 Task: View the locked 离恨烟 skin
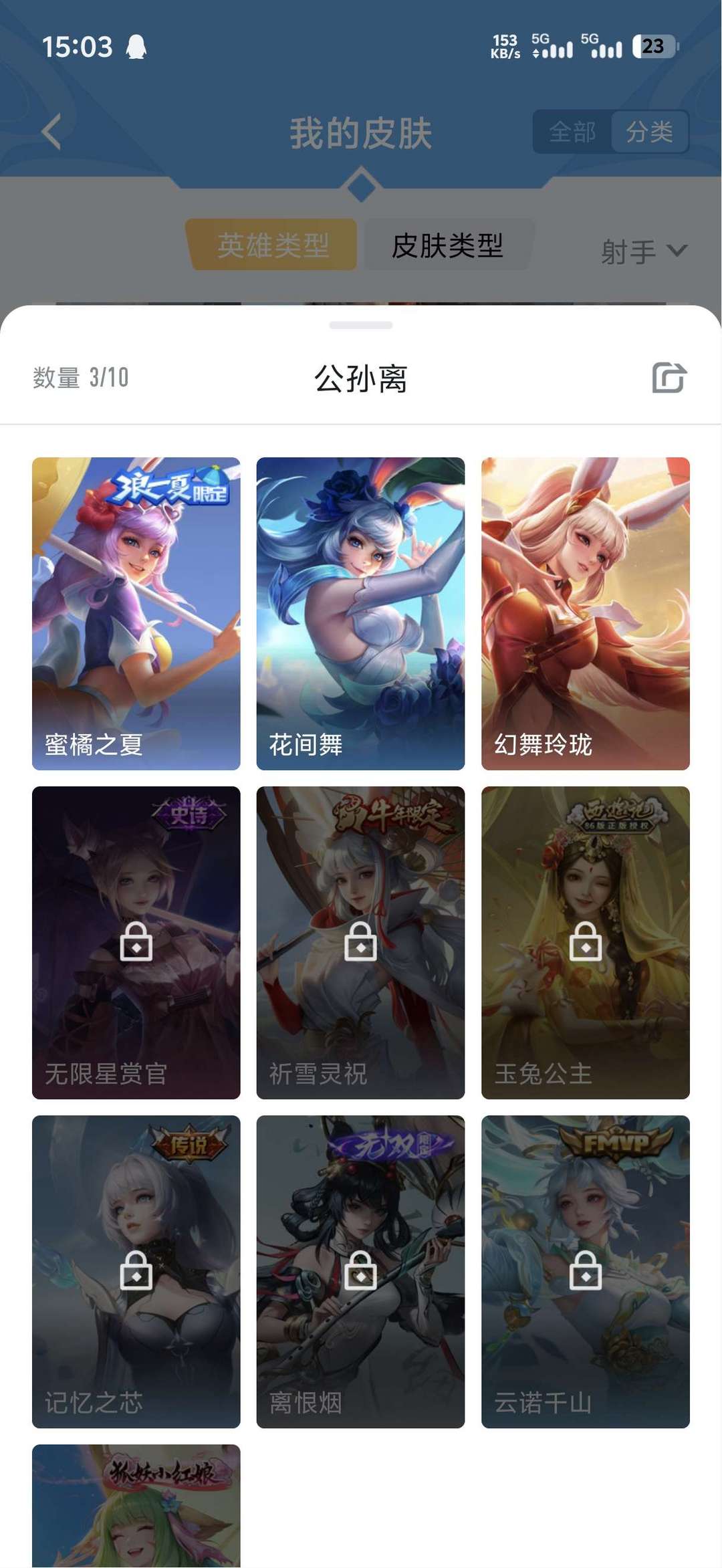pyautogui.click(x=360, y=1271)
